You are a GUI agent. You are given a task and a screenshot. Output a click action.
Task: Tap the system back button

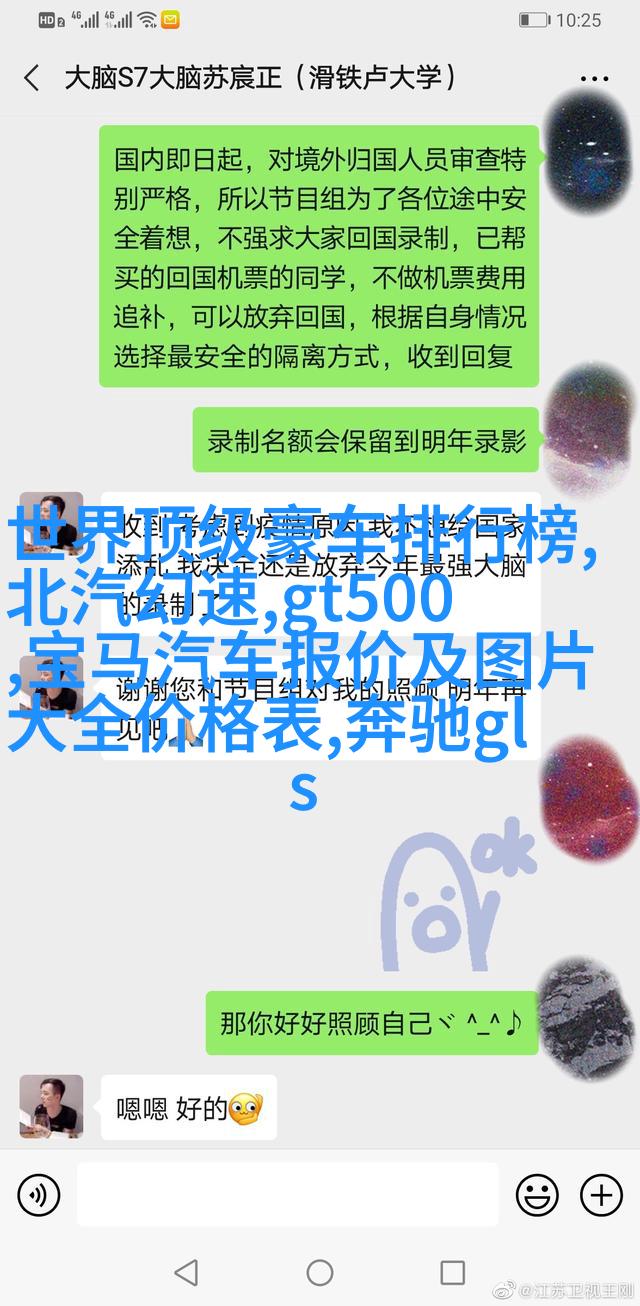pyautogui.click(x=186, y=1272)
